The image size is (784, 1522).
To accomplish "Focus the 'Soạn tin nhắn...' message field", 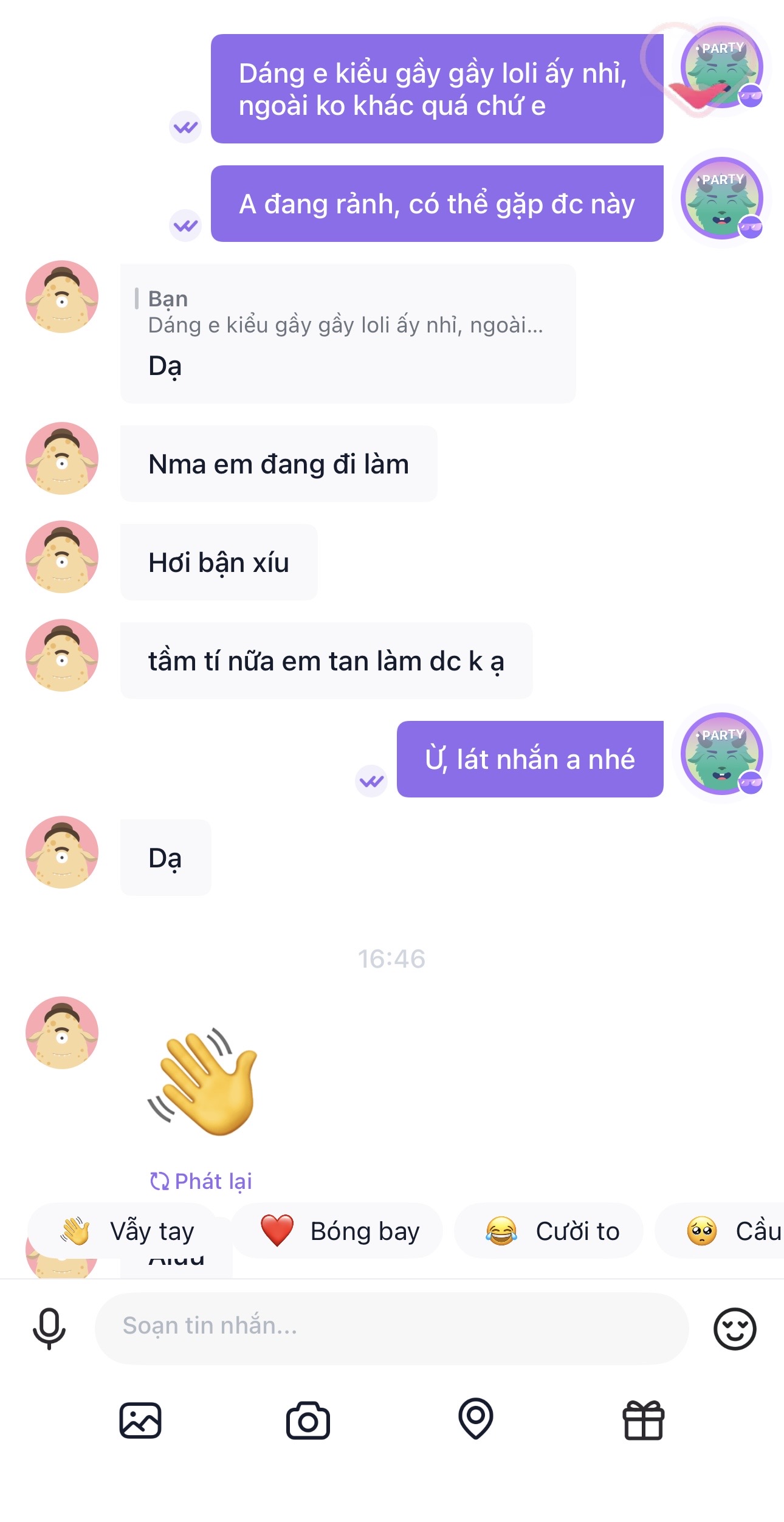I will pyautogui.click(x=391, y=1326).
